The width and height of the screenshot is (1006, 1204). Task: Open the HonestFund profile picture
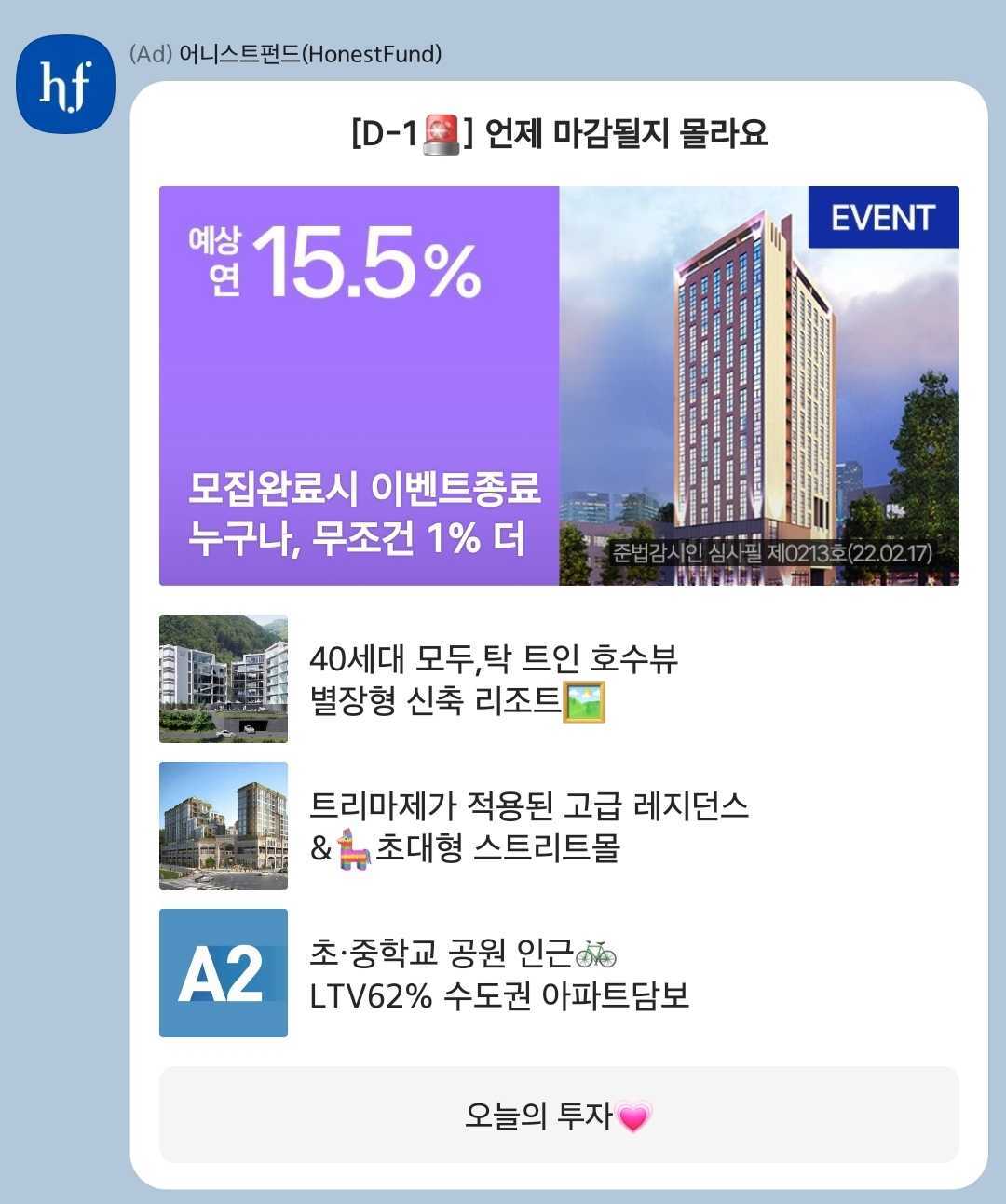[65, 84]
